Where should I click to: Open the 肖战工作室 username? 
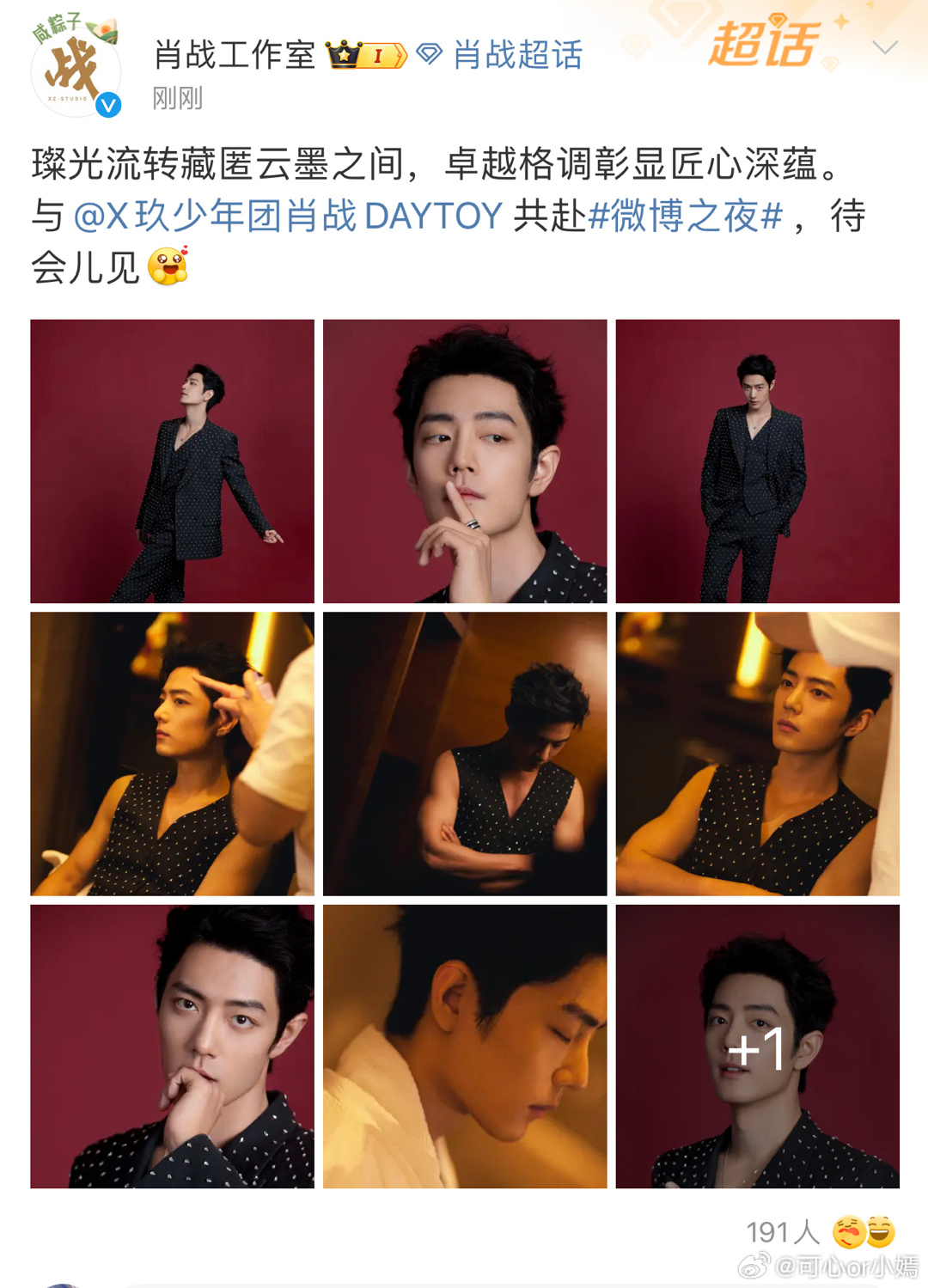pyautogui.click(x=235, y=55)
